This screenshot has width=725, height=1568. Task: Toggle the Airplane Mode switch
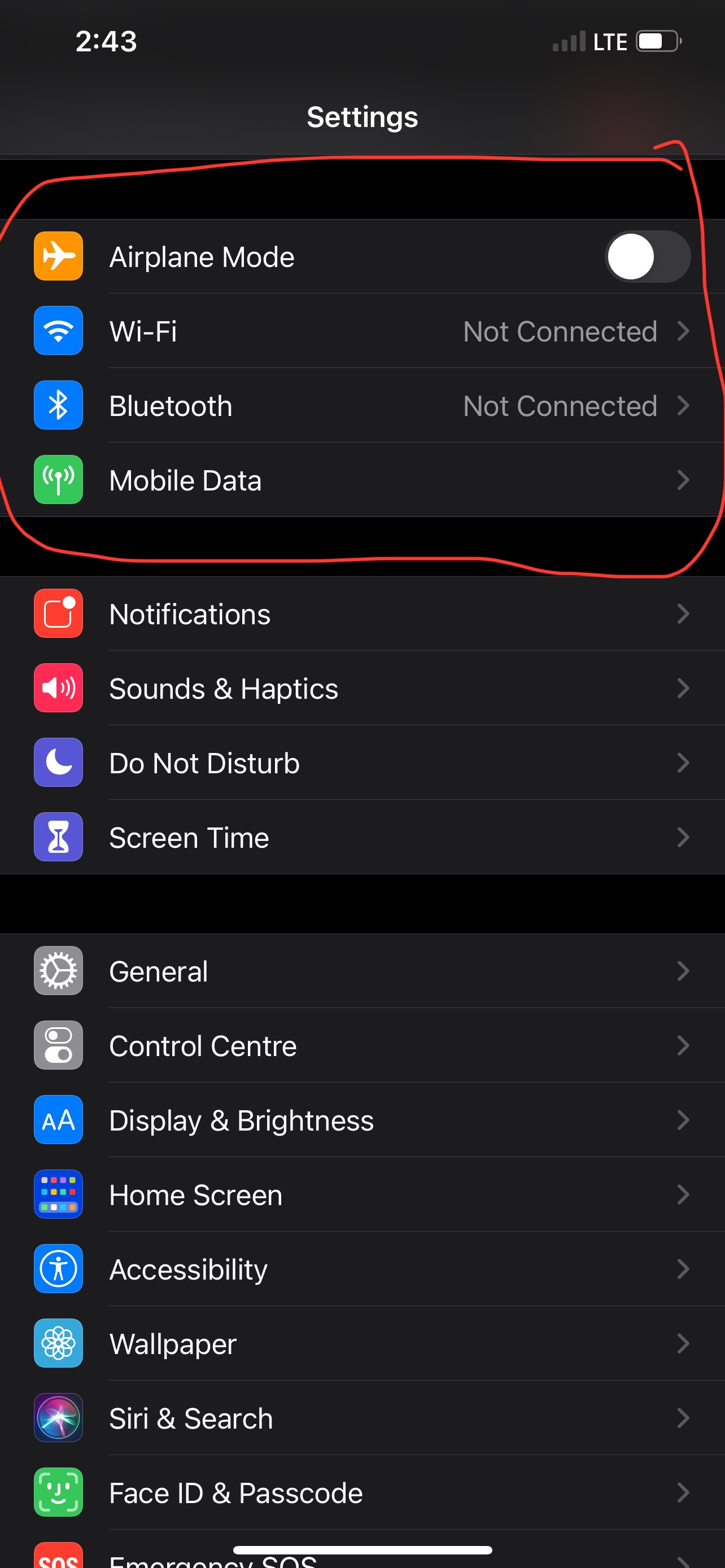click(647, 256)
